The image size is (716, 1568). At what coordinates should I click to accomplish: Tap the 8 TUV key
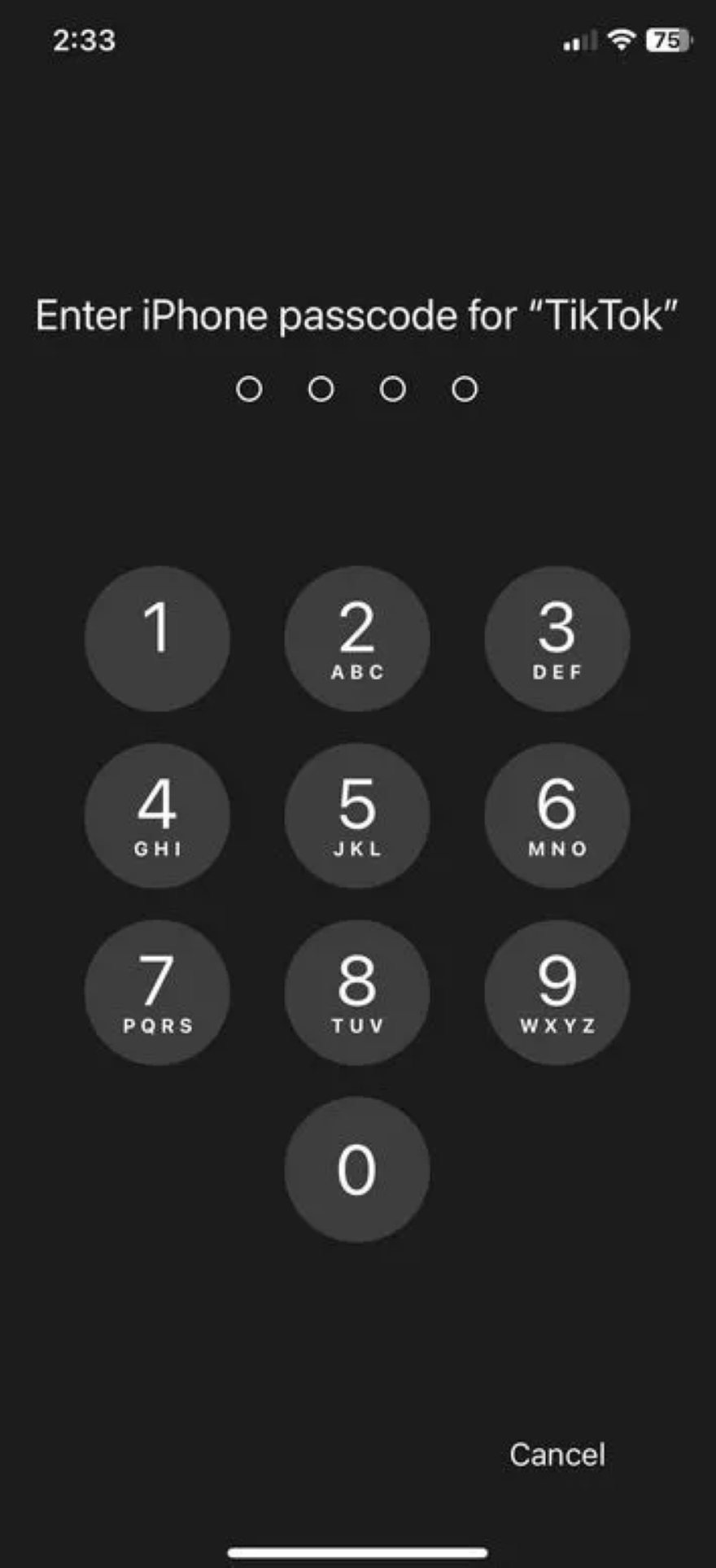coord(358,992)
